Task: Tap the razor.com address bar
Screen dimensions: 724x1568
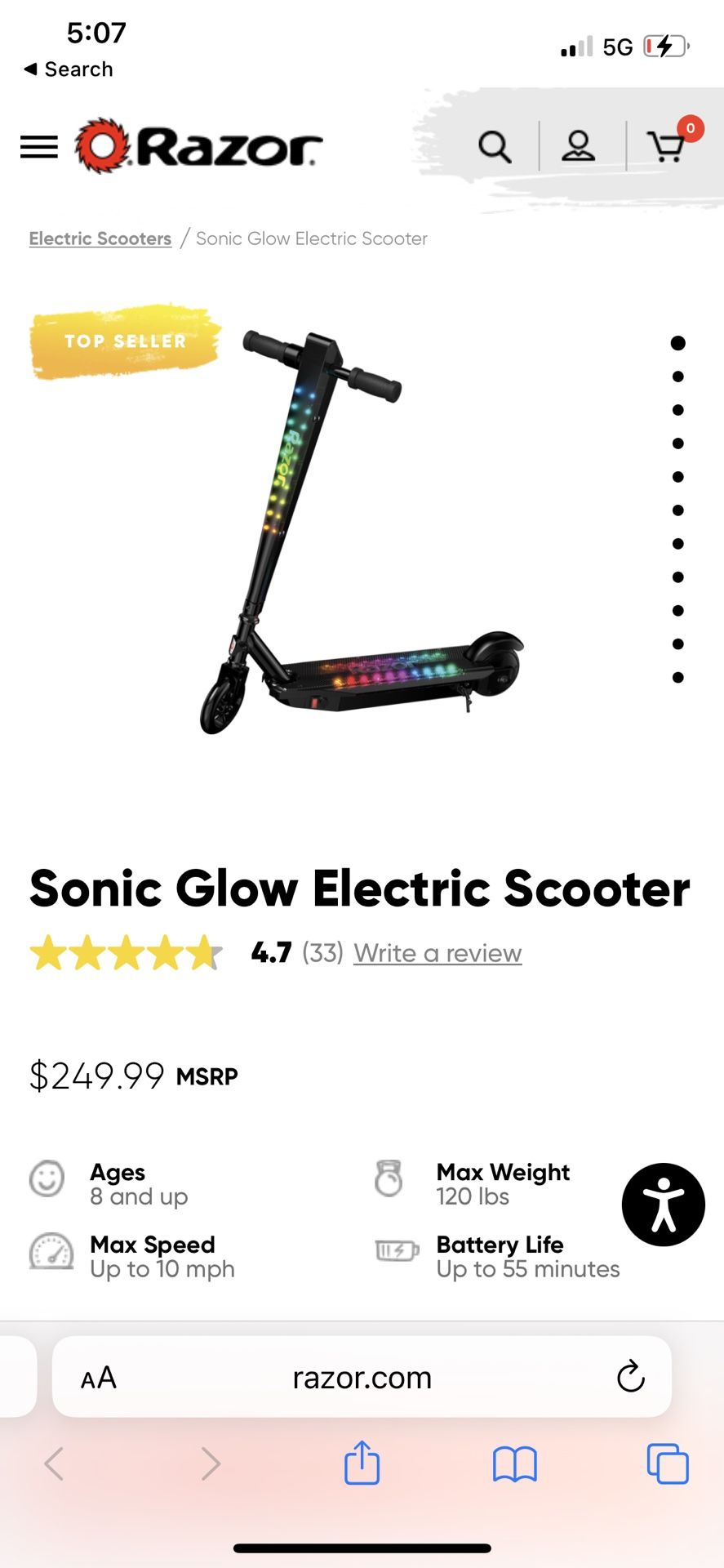Action: (x=362, y=1378)
